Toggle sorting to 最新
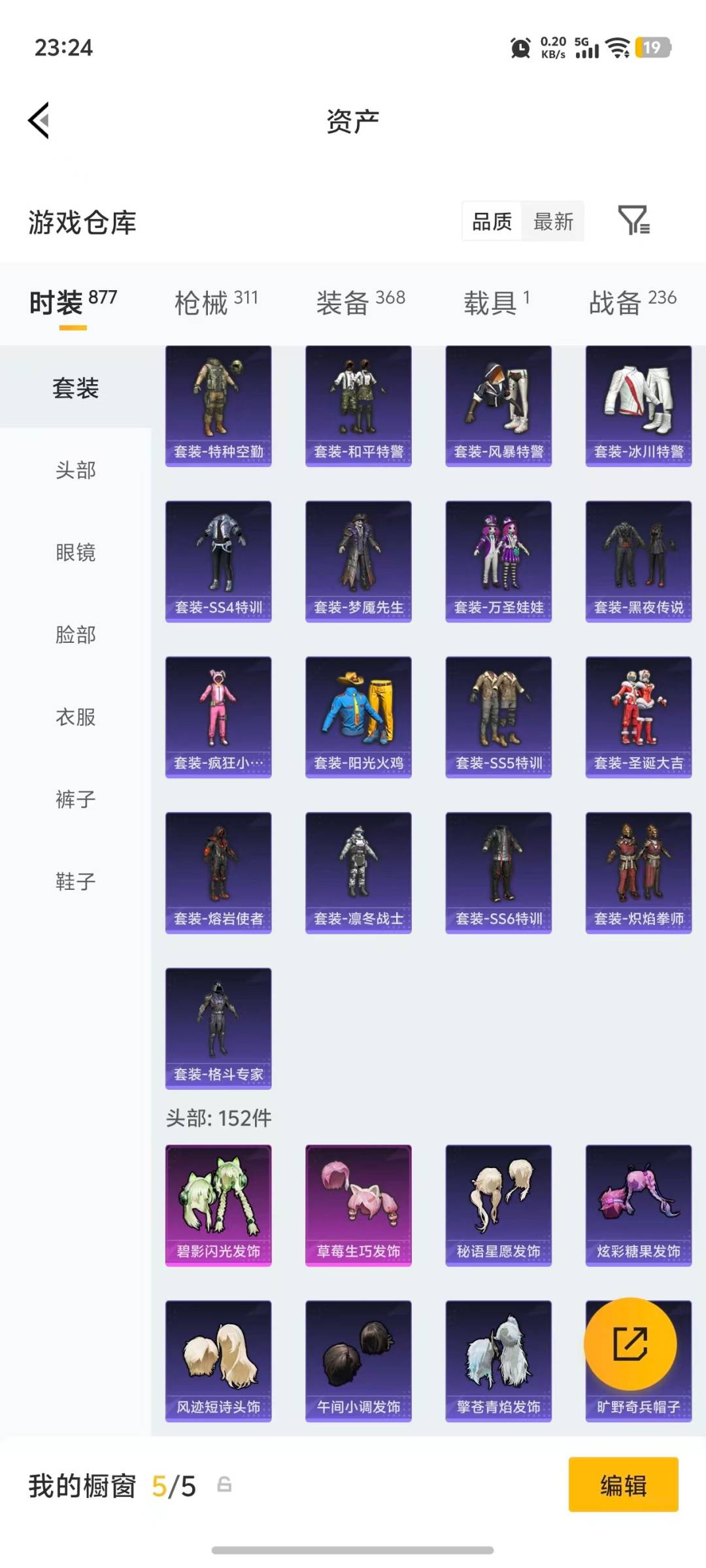 553,222
